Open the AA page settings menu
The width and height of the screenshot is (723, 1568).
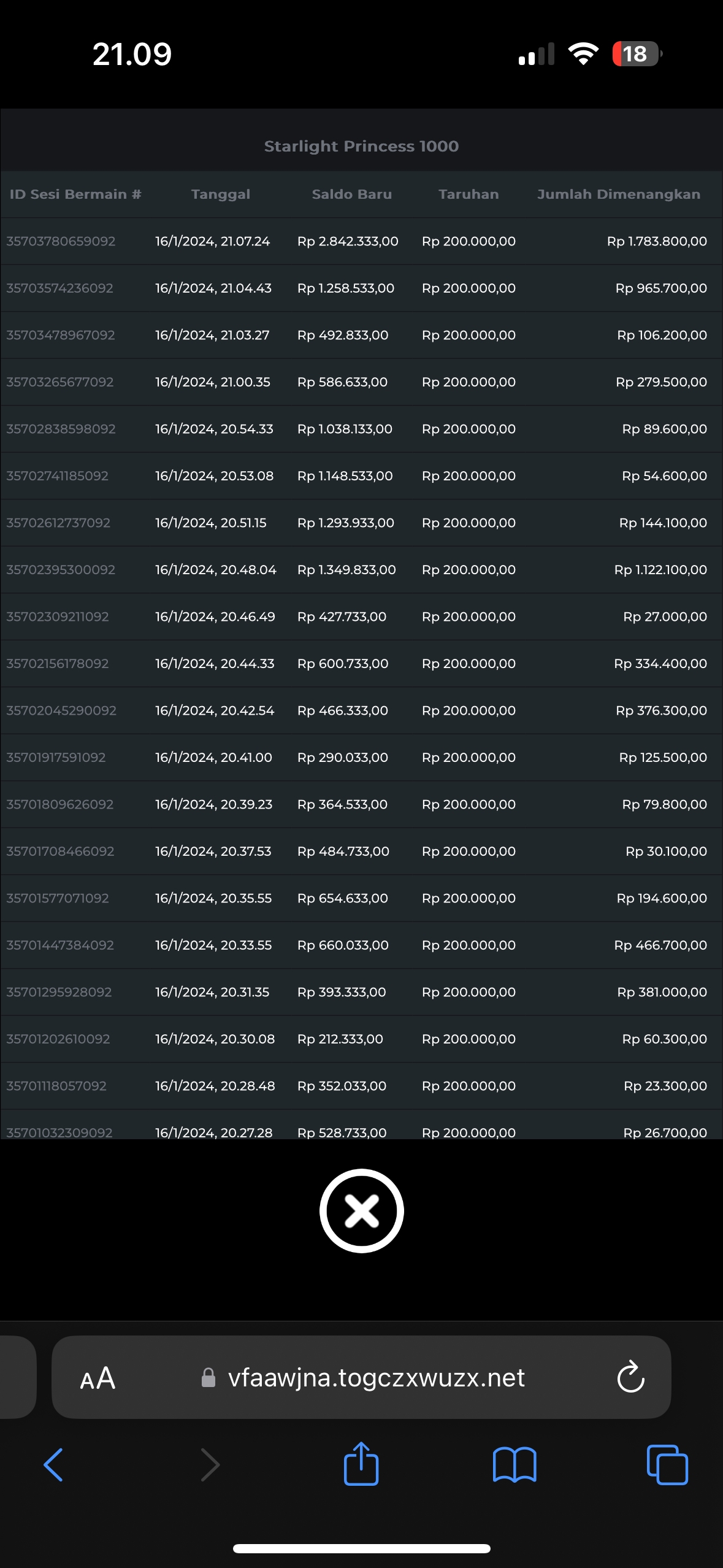[x=98, y=1378]
